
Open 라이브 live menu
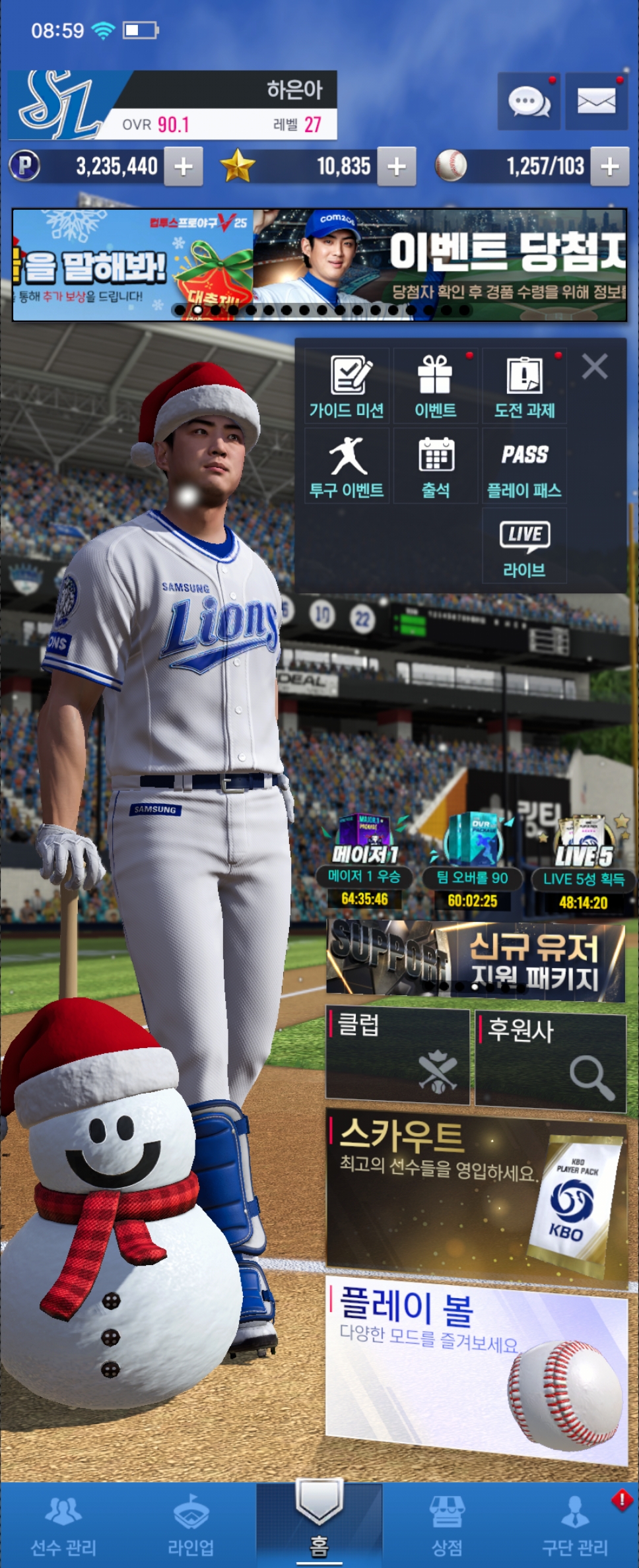click(525, 546)
